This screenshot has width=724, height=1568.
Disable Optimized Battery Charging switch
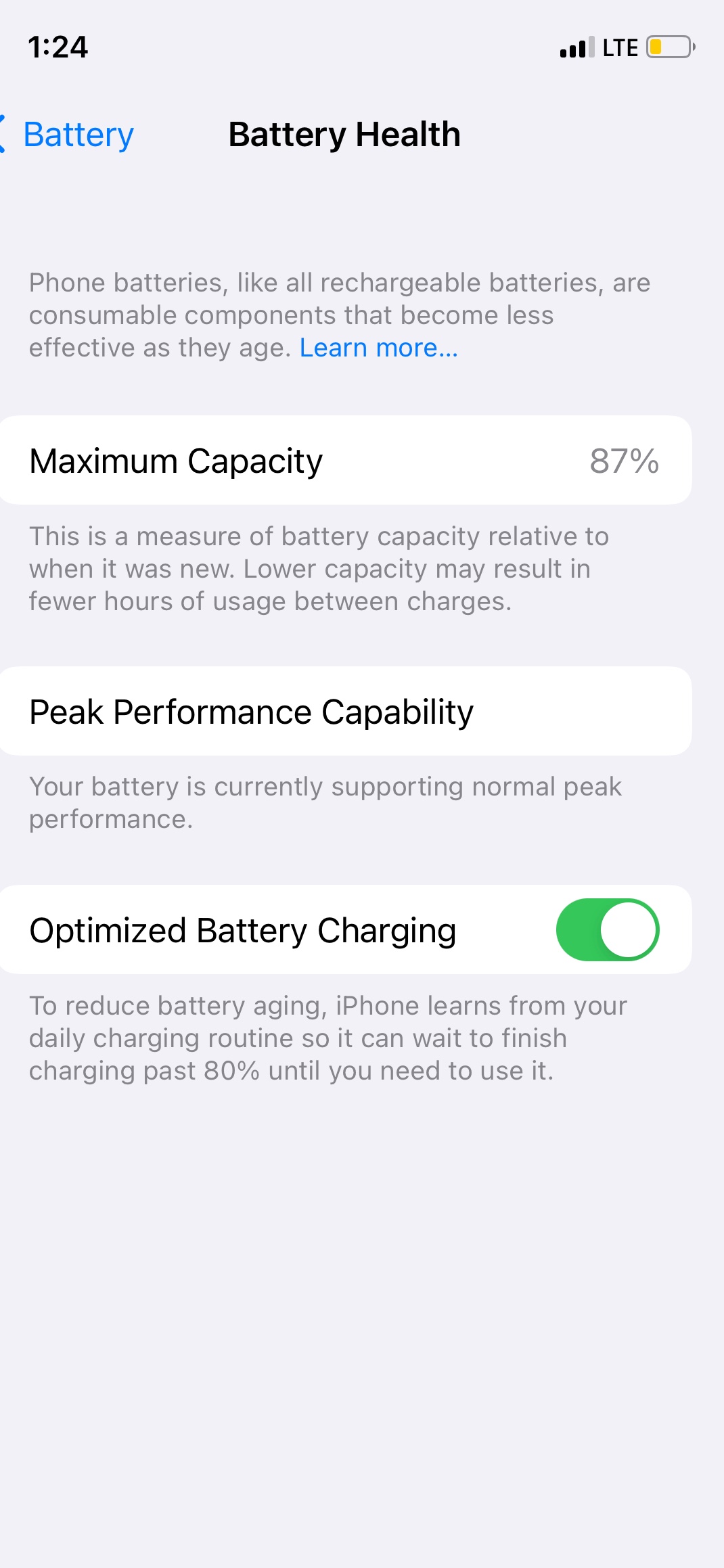pyautogui.click(x=608, y=929)
